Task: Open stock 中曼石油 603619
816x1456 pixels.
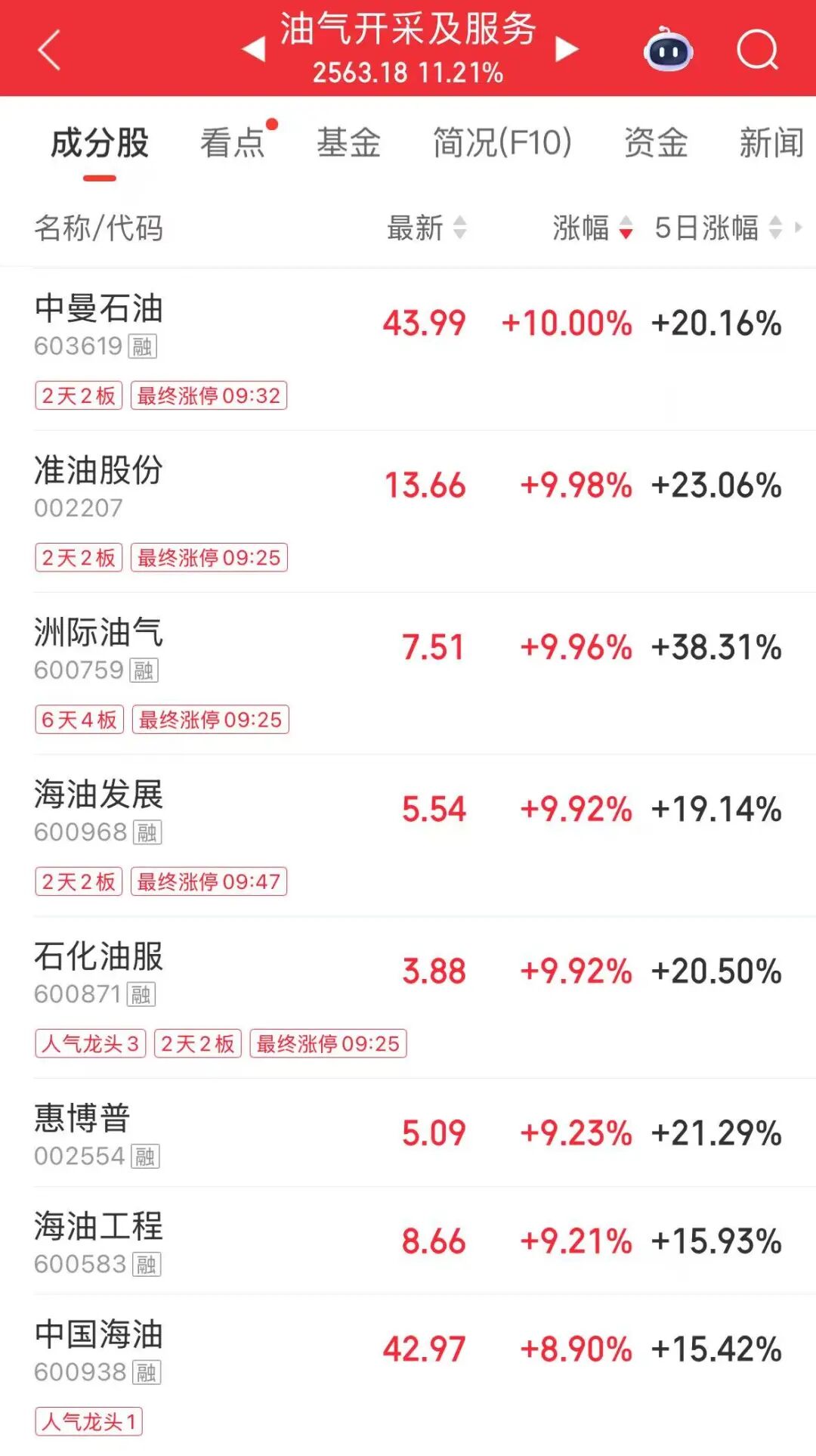Action: tap(99, 324)
